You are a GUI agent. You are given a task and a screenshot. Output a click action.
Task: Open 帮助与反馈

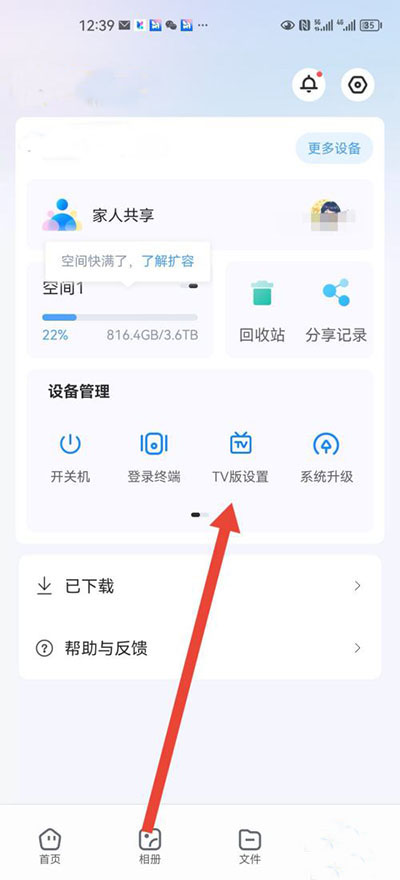tap(200, 649)
